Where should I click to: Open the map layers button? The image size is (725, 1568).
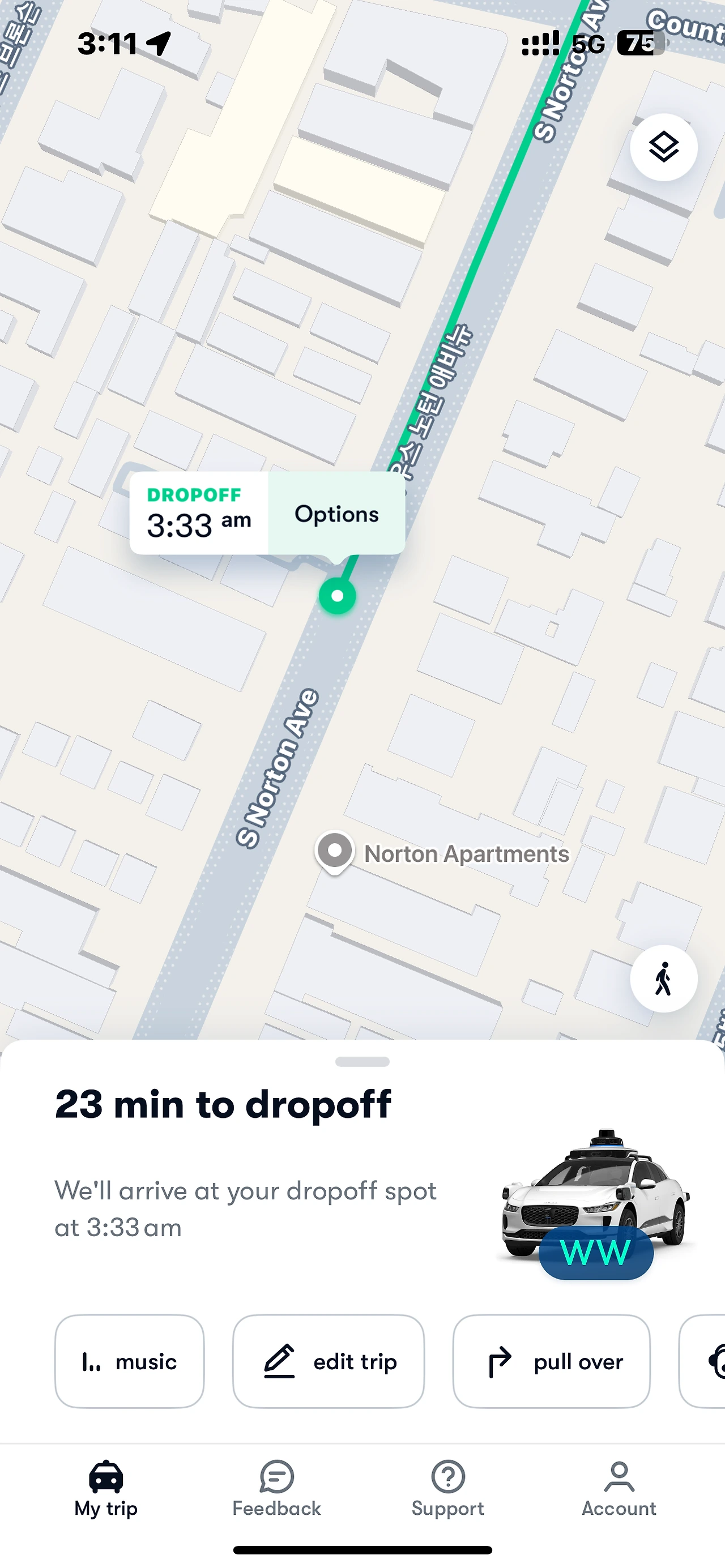point(663,147)
